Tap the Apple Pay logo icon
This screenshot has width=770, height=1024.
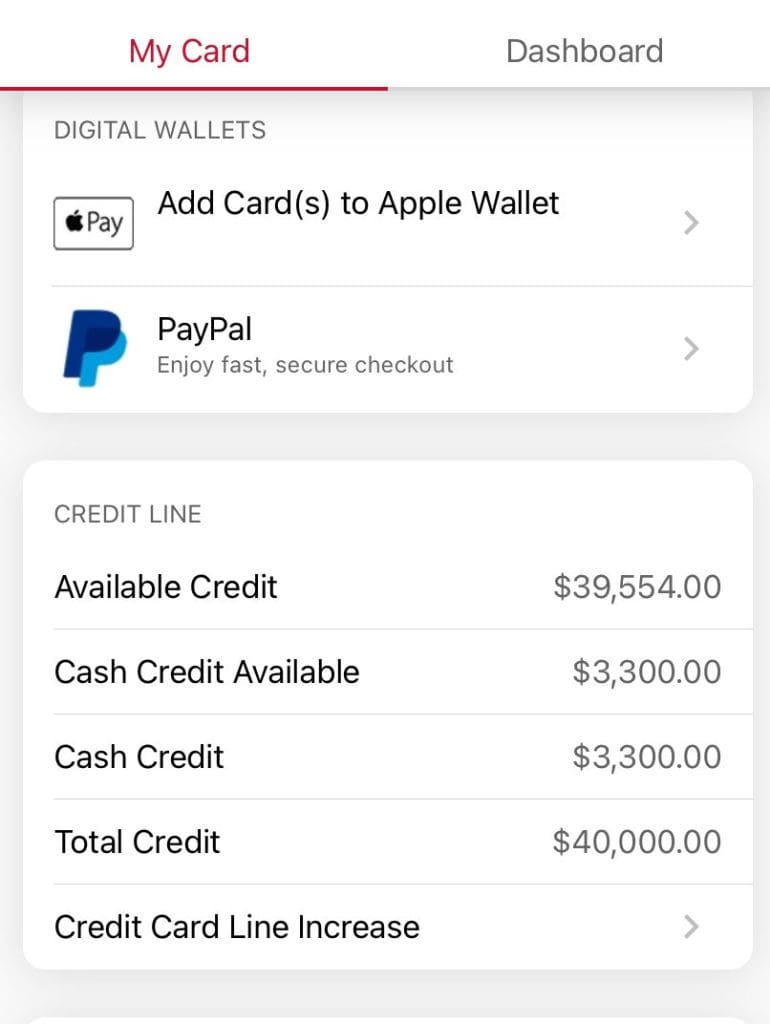coord(93,222)
